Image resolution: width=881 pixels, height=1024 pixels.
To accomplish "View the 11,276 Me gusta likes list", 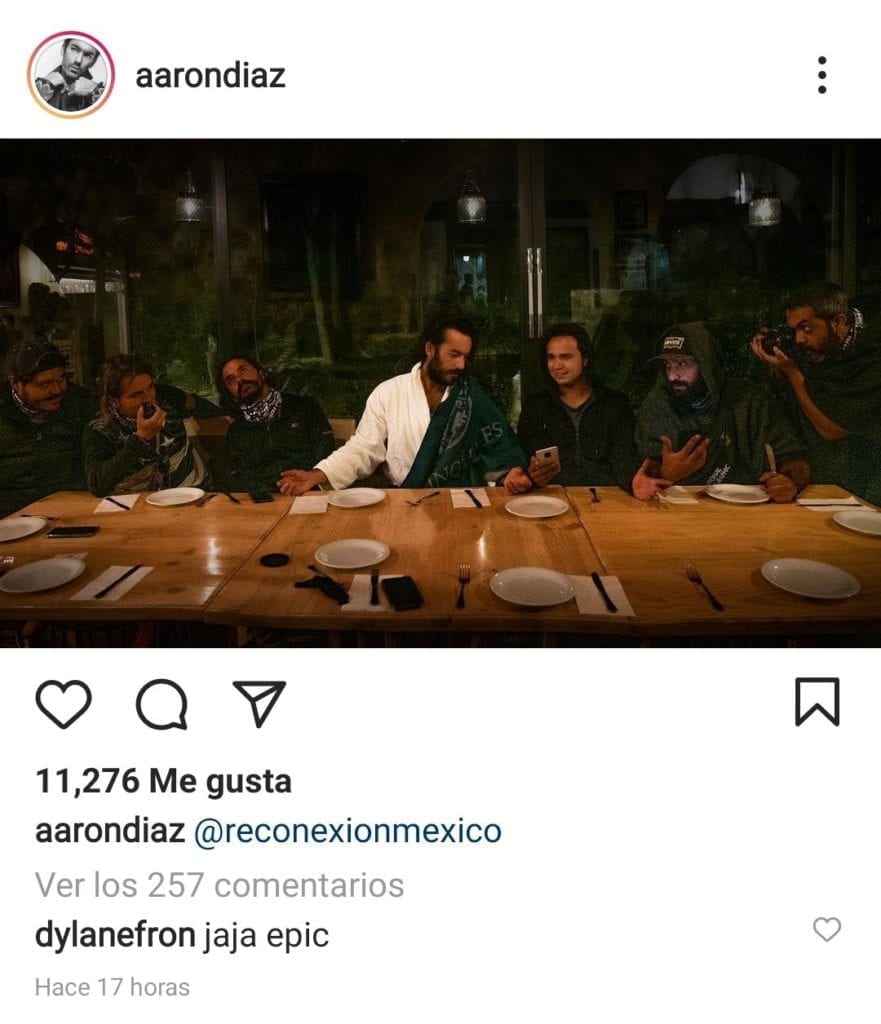I will coord(163,781).
